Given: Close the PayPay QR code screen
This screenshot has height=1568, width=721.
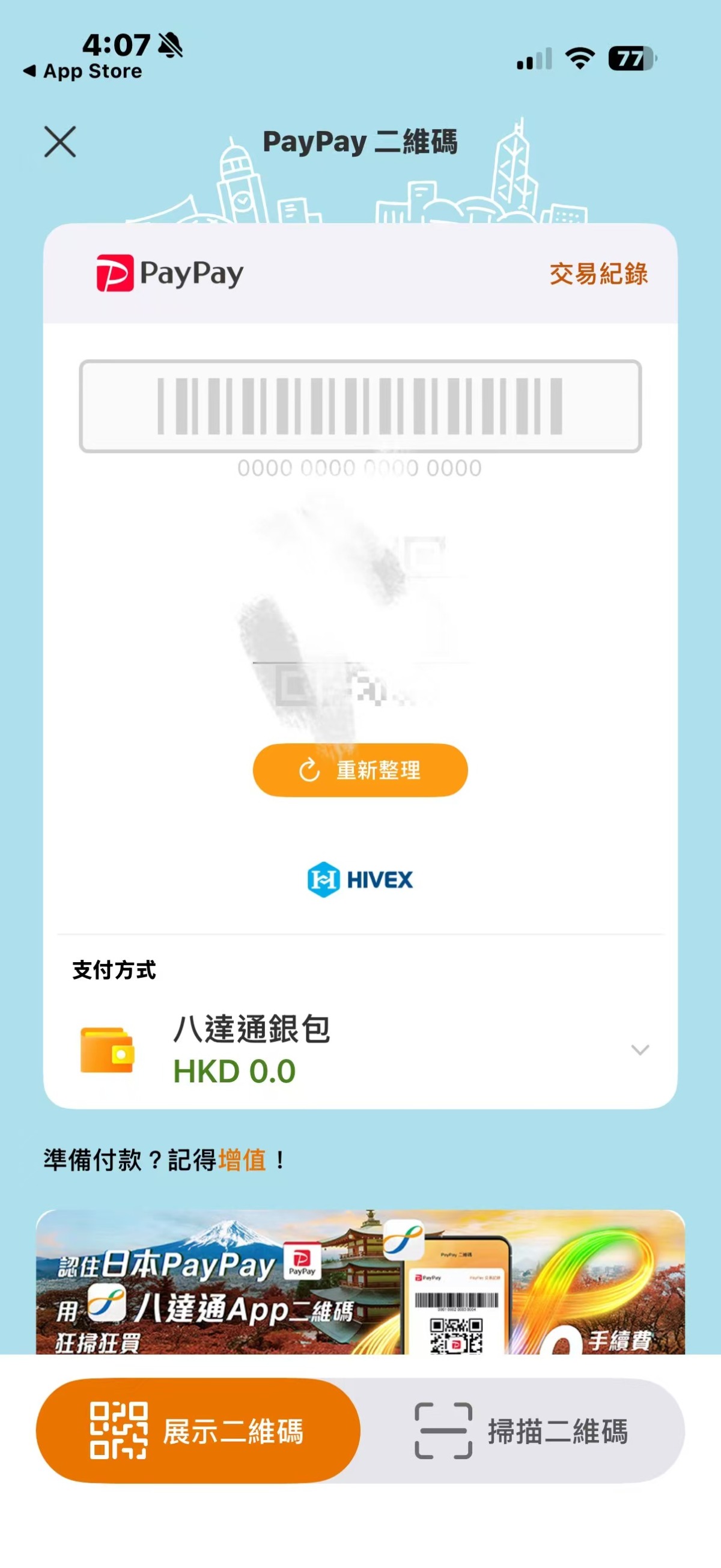Looking at the screenshot, I should [x=60, y=142].
